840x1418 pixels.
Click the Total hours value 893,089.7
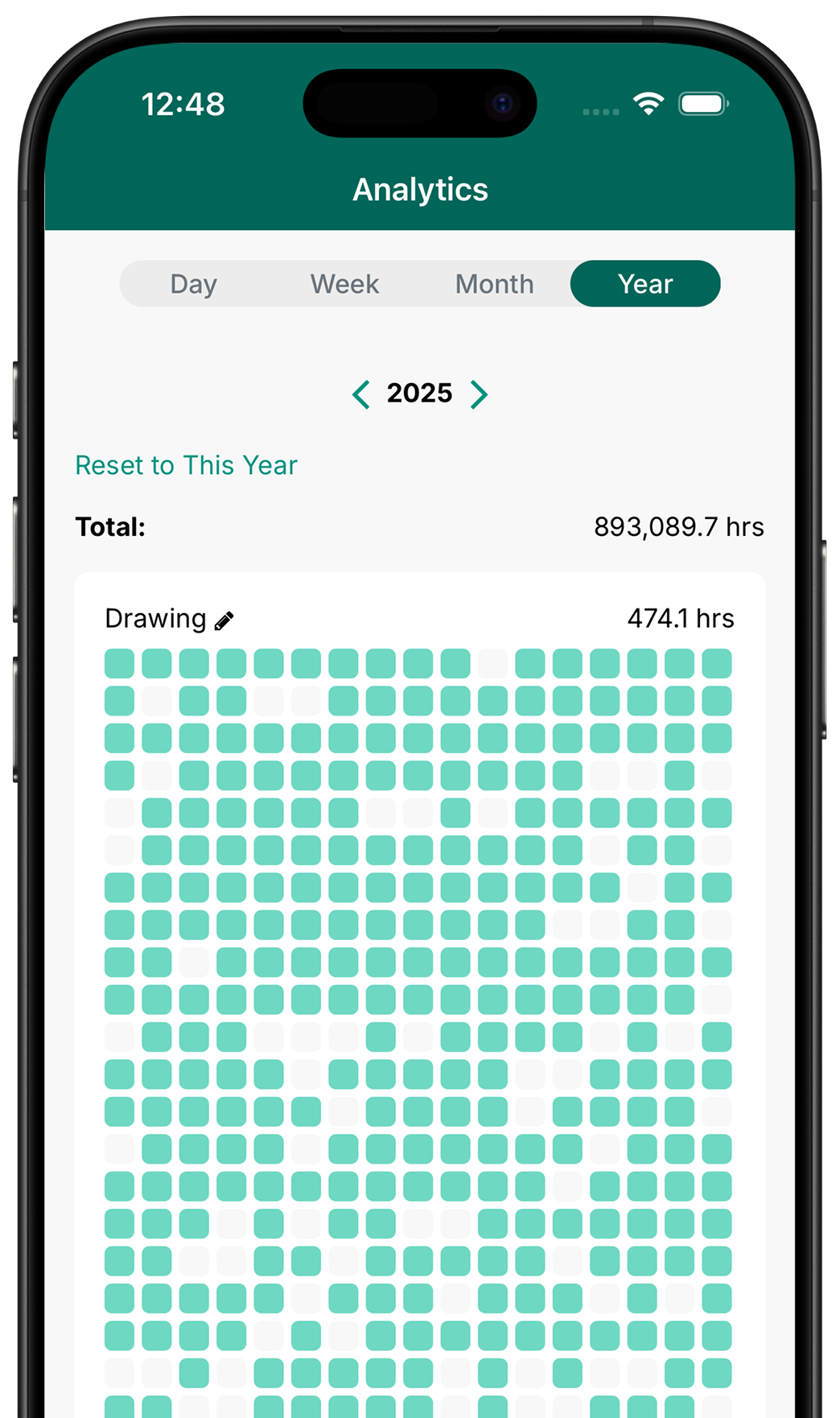(678, 526)
